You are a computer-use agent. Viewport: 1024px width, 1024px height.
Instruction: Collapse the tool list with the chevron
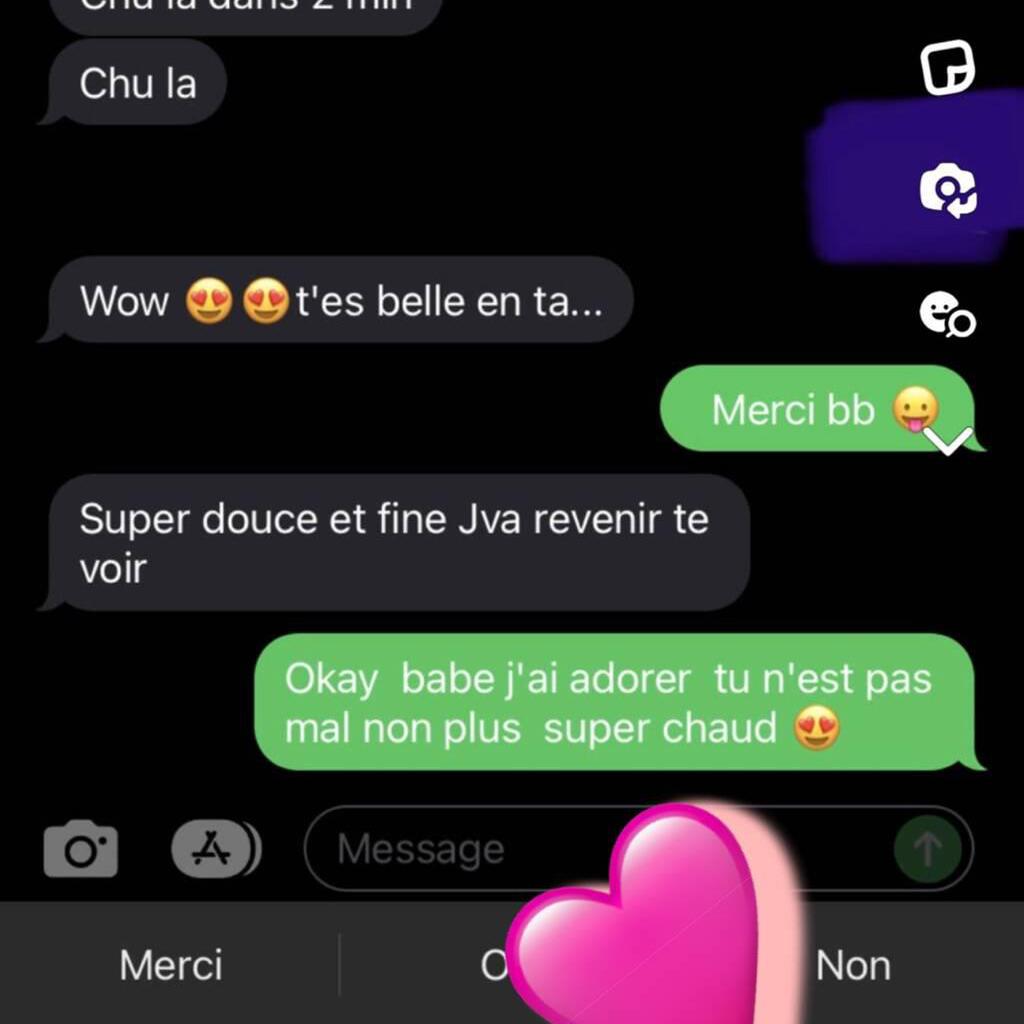click(947, 440)
